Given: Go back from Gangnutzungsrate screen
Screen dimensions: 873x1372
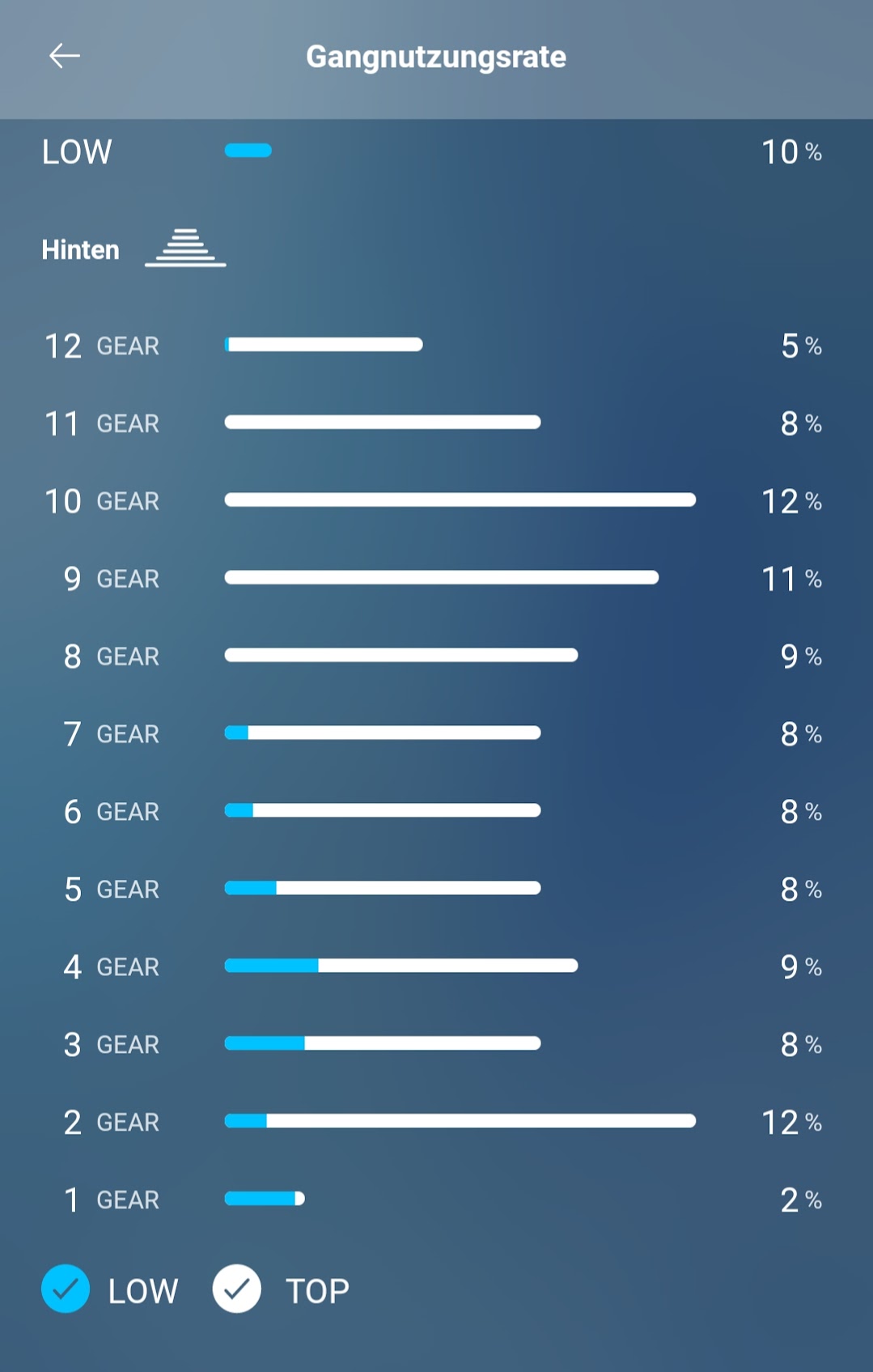Looking at the screenshot, I should click(x=65, y=56).
